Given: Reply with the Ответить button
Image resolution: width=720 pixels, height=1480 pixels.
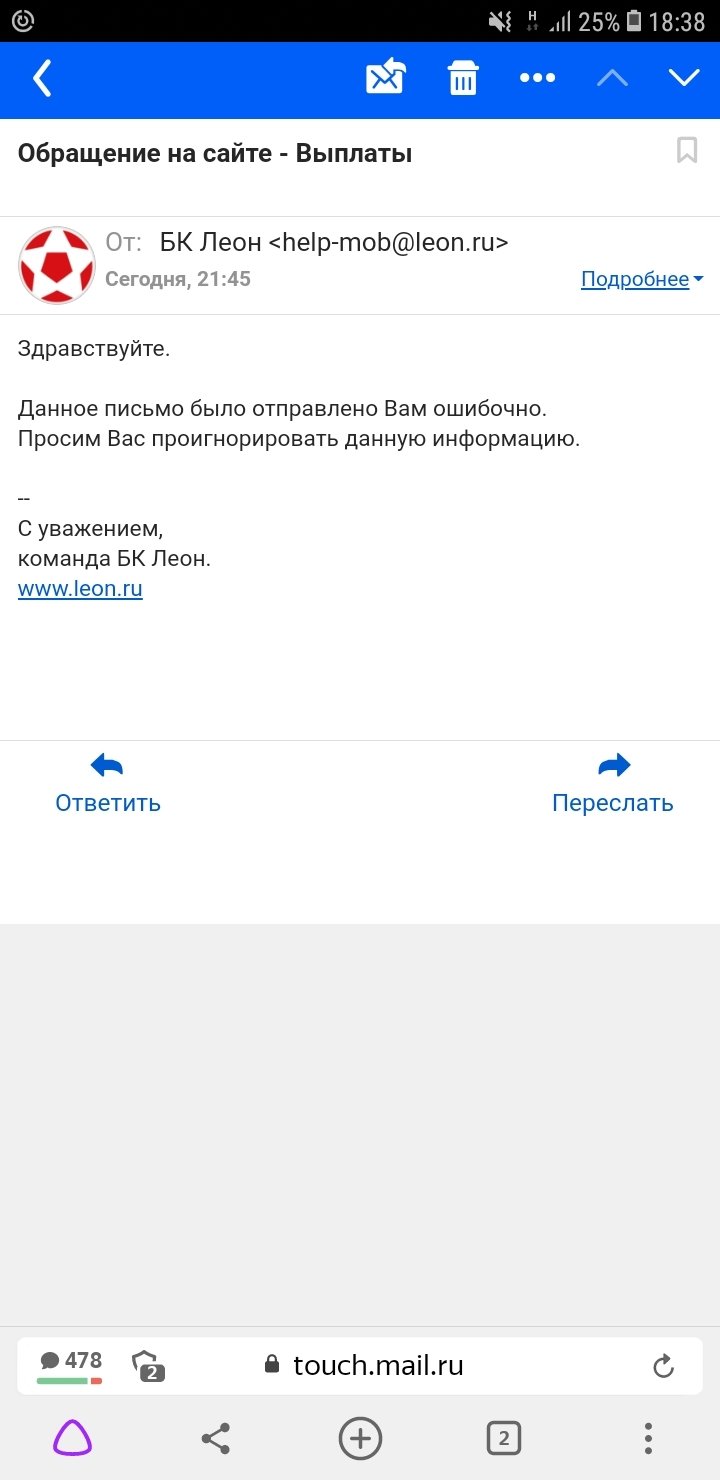Looking at the screenshot, I should [x=107, y=784].
